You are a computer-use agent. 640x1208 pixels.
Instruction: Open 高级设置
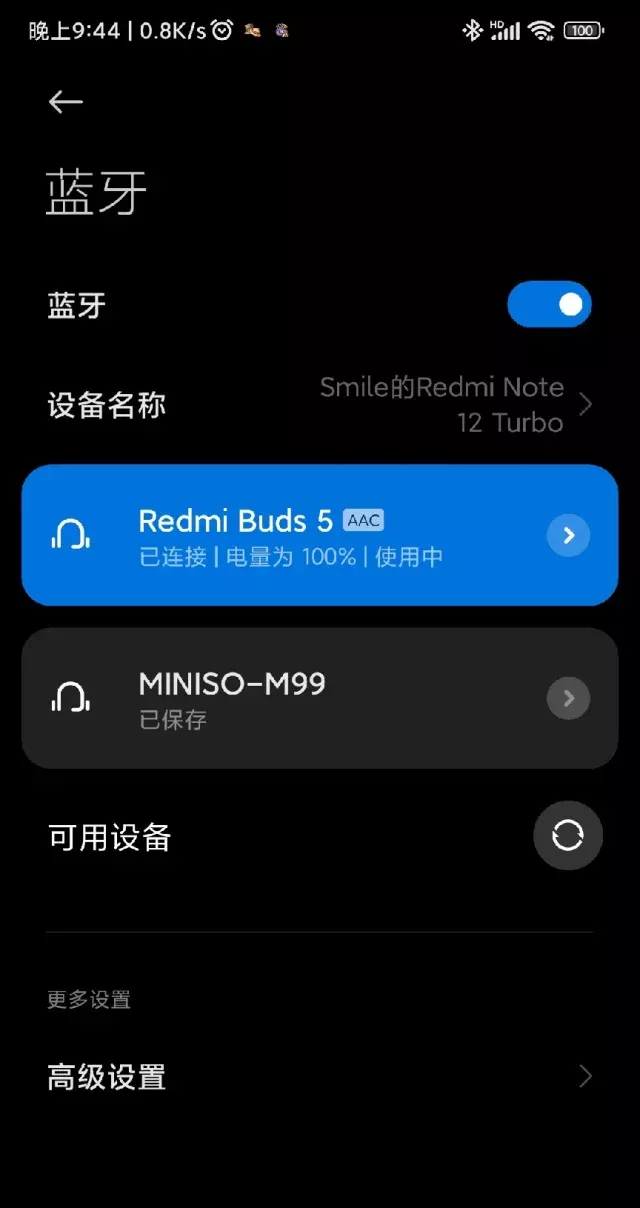pos(320,1077)
